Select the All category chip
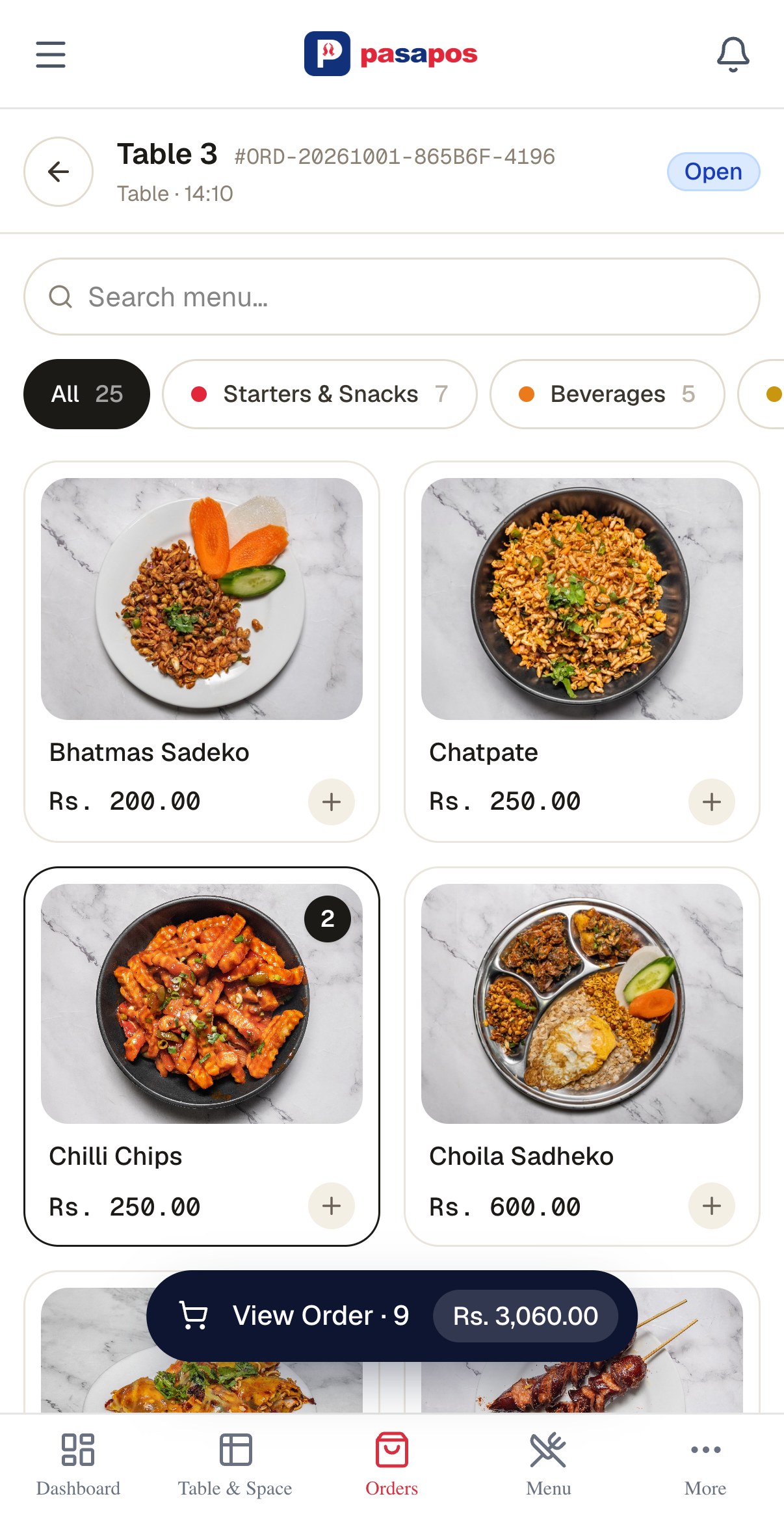 pyautogui.click(x=86, y=394)
